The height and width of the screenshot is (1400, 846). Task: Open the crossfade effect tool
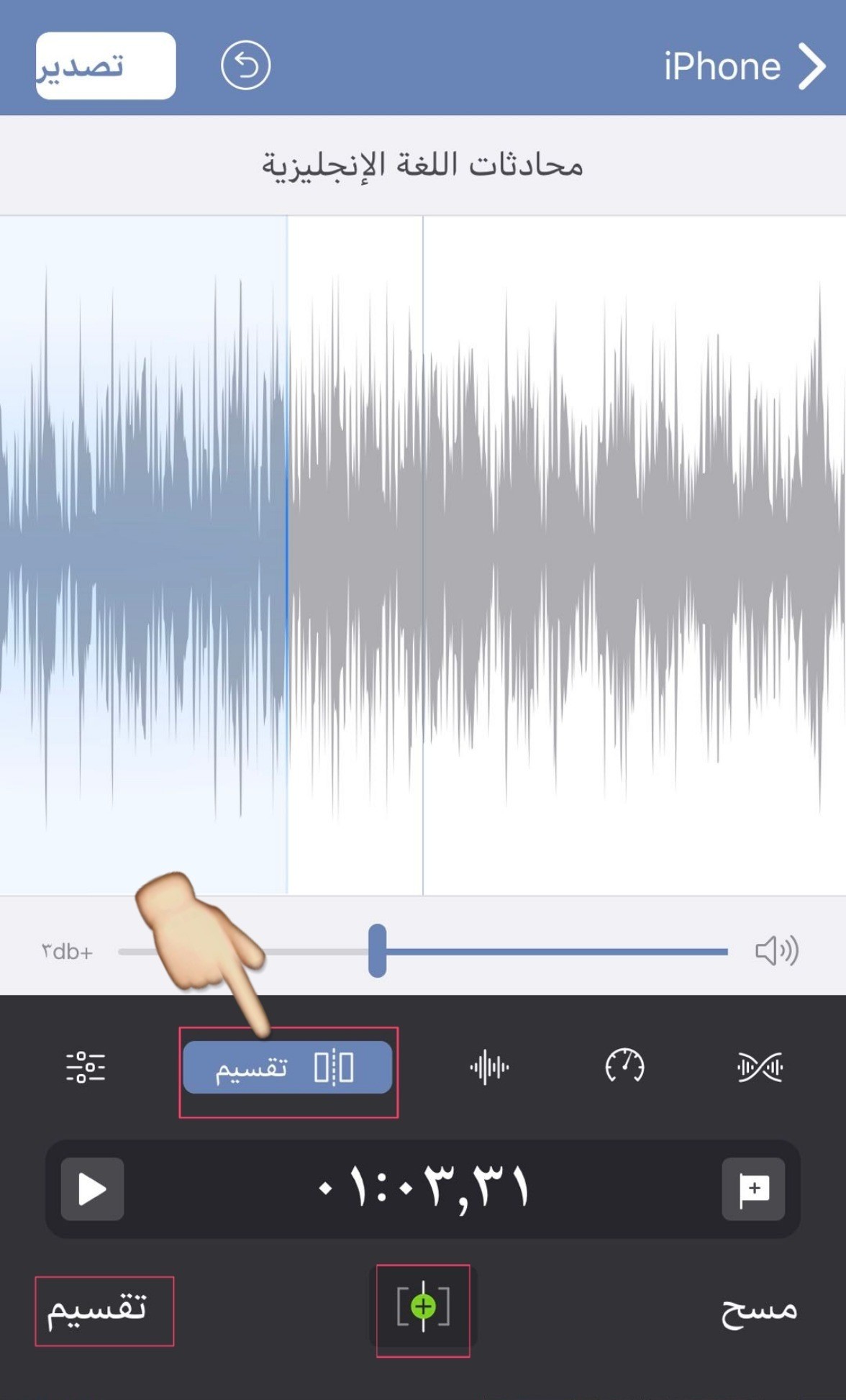pos(760,1067)
